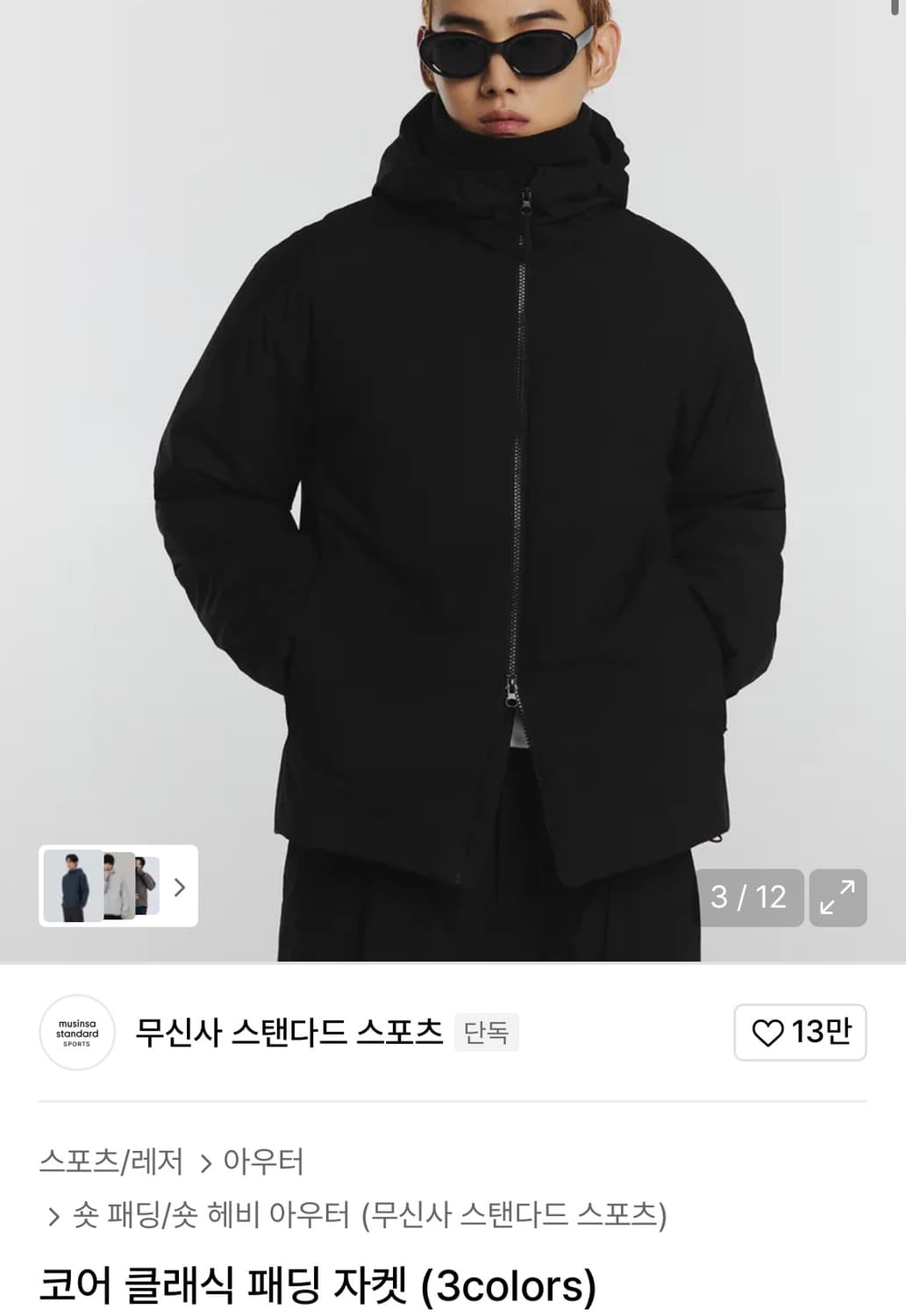
Task: Tap the breadcrumb chevron before 아우터
Action: coord(208,1163)
